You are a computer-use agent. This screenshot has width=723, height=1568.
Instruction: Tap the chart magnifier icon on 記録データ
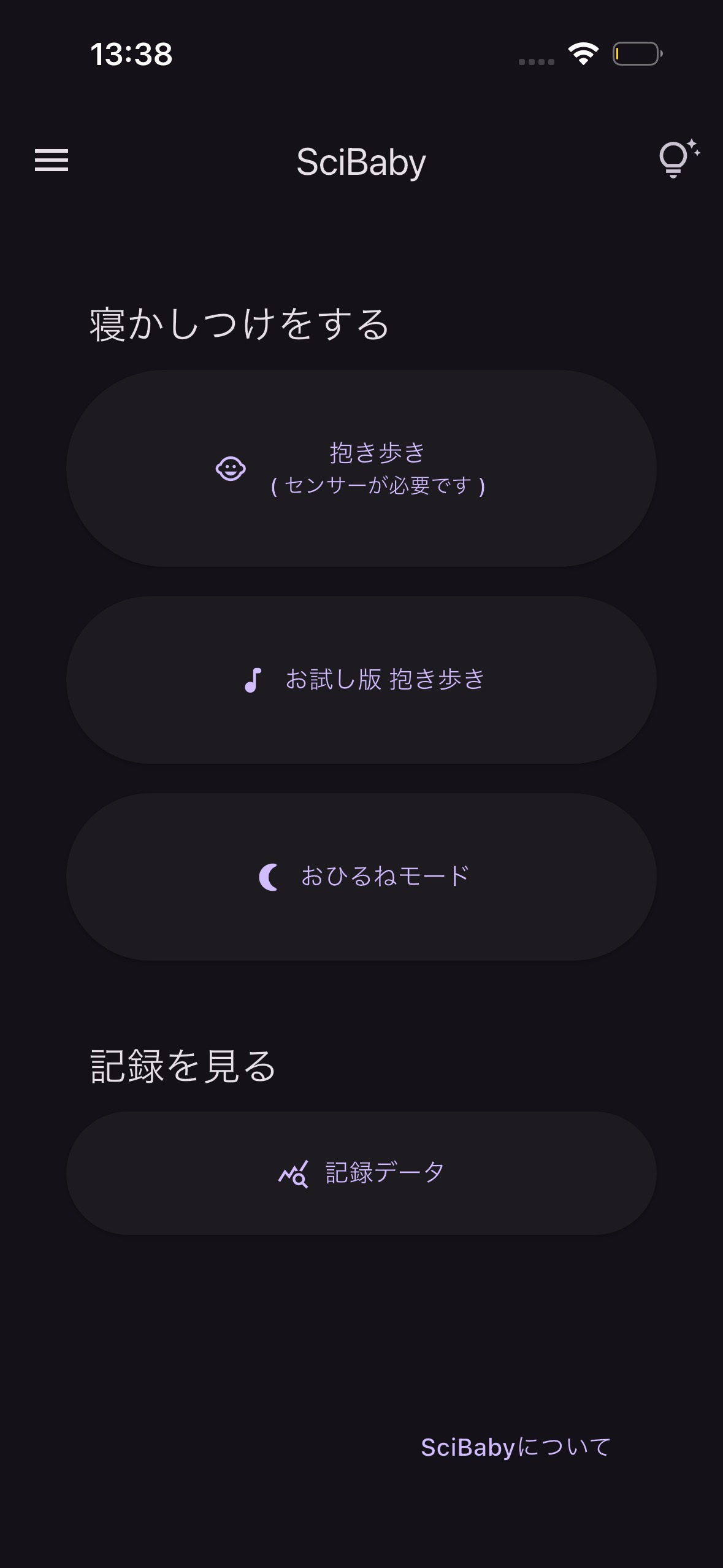tap(293, 1172)
